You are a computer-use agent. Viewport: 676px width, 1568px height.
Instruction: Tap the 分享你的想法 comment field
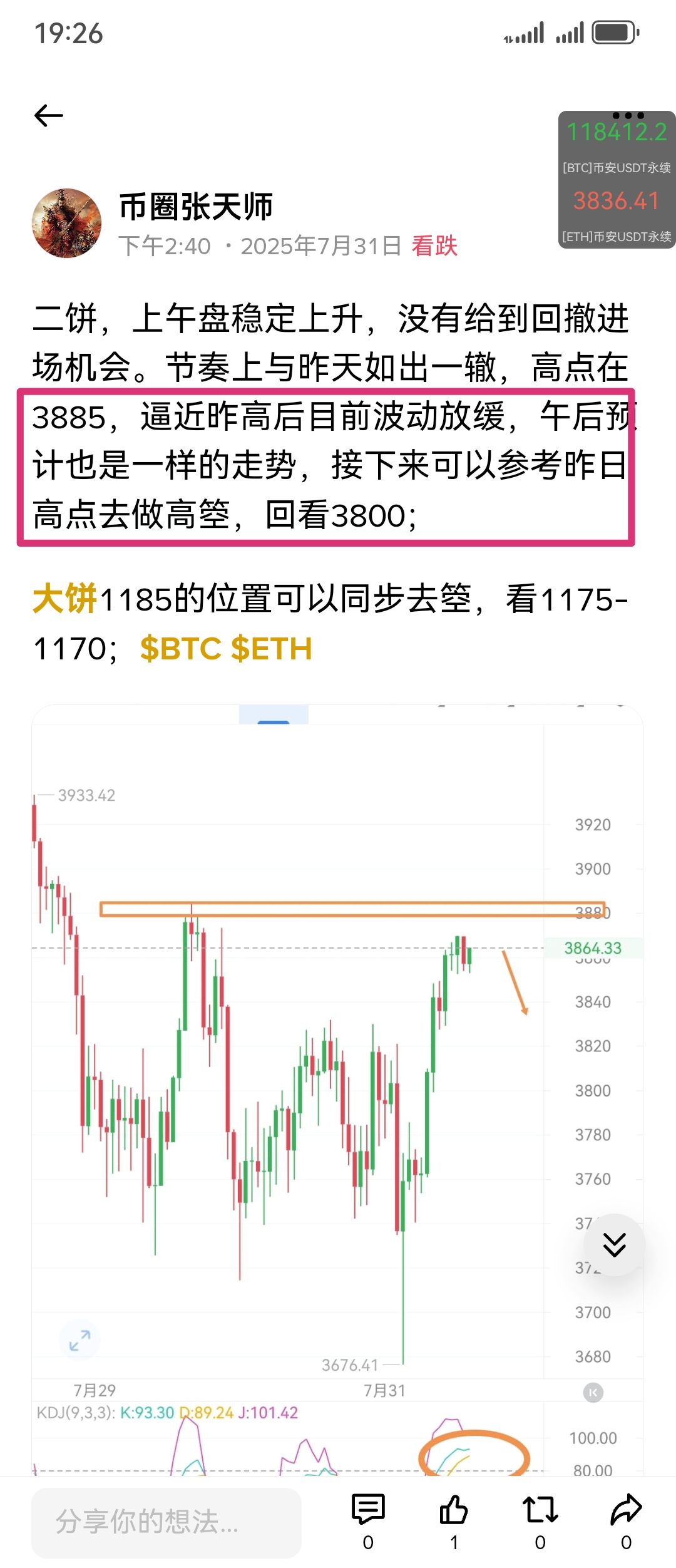coord(166,1522)
